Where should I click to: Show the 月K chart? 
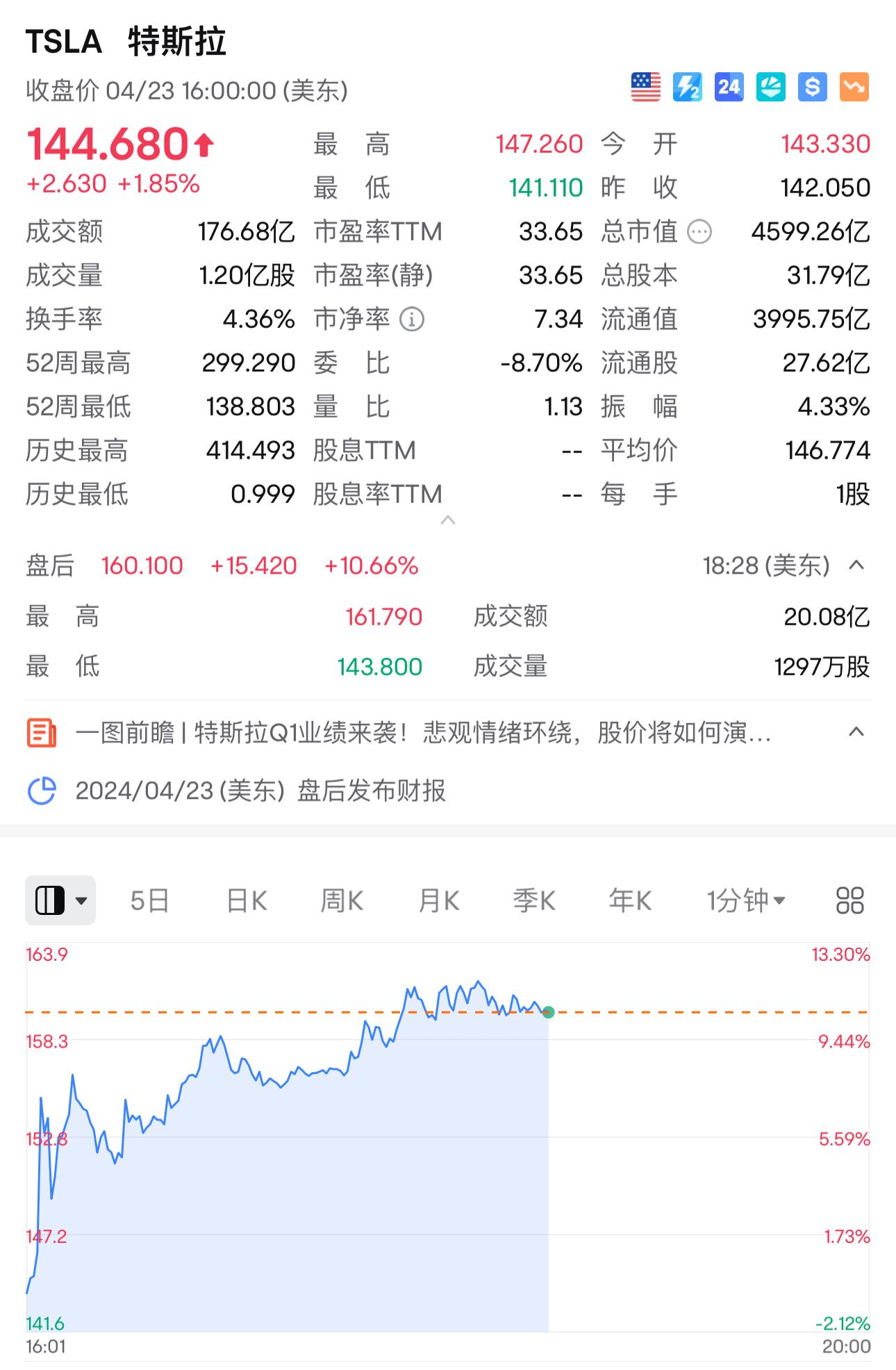click(438, 900)
